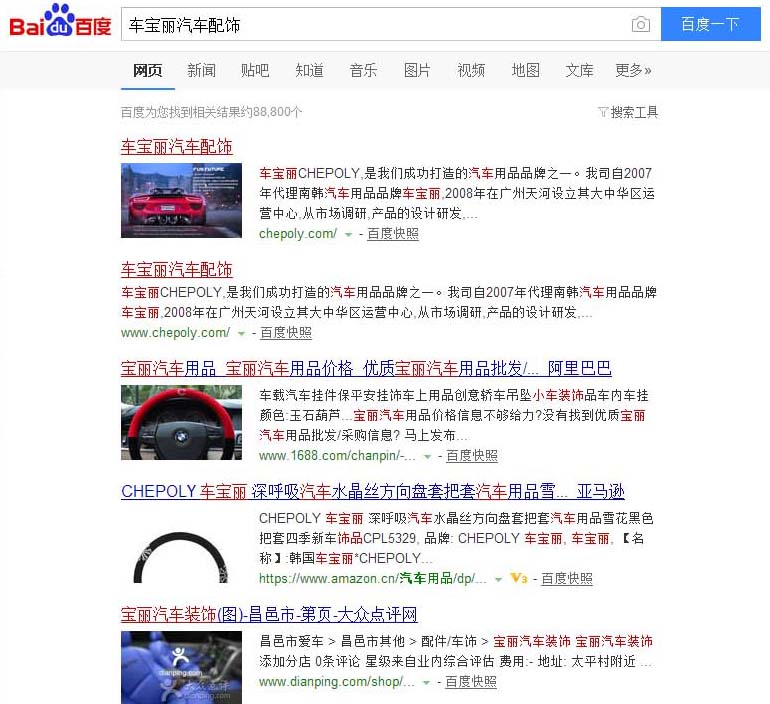Tap the red sports car thumbnail

click(x=181, y=200)
